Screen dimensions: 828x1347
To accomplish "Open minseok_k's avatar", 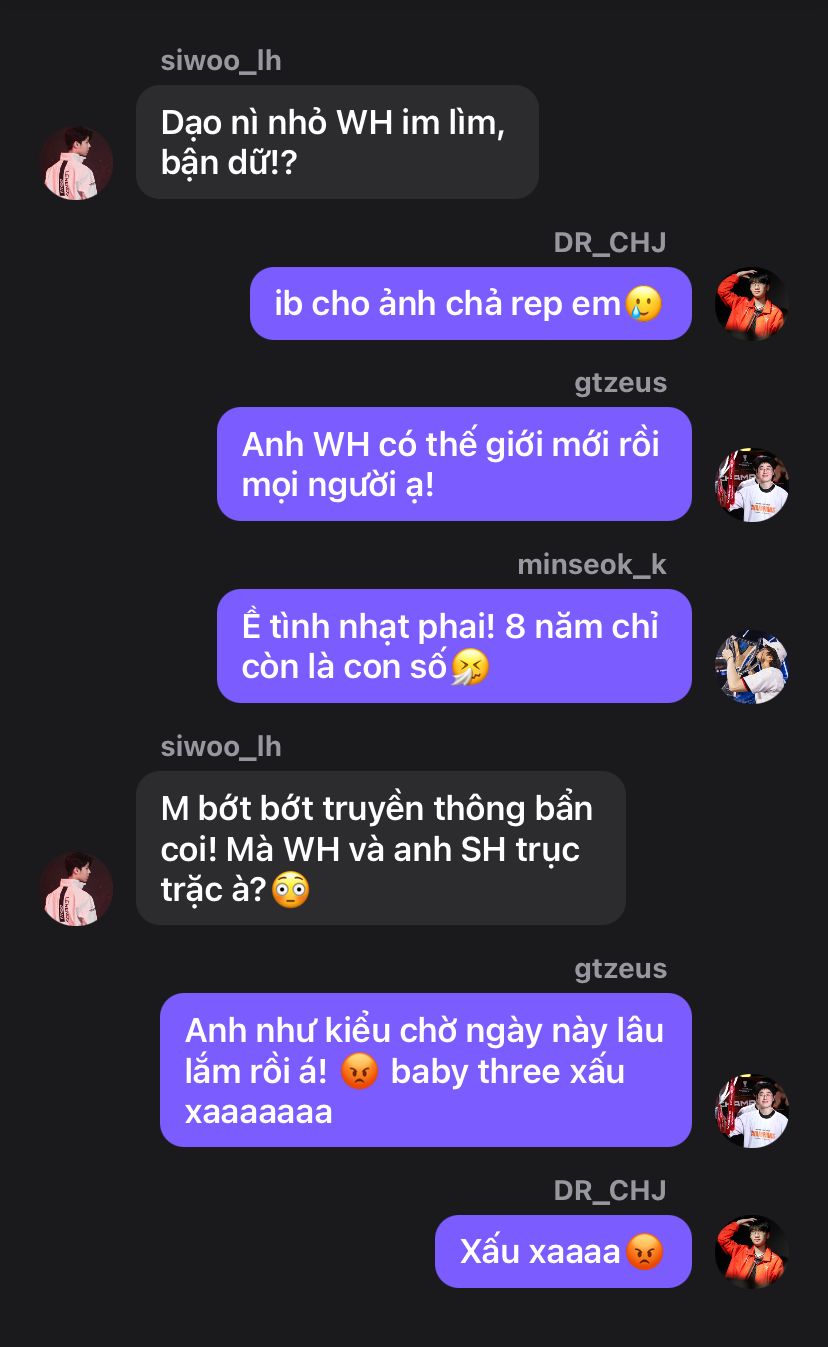I will click(x=752, y=667).
